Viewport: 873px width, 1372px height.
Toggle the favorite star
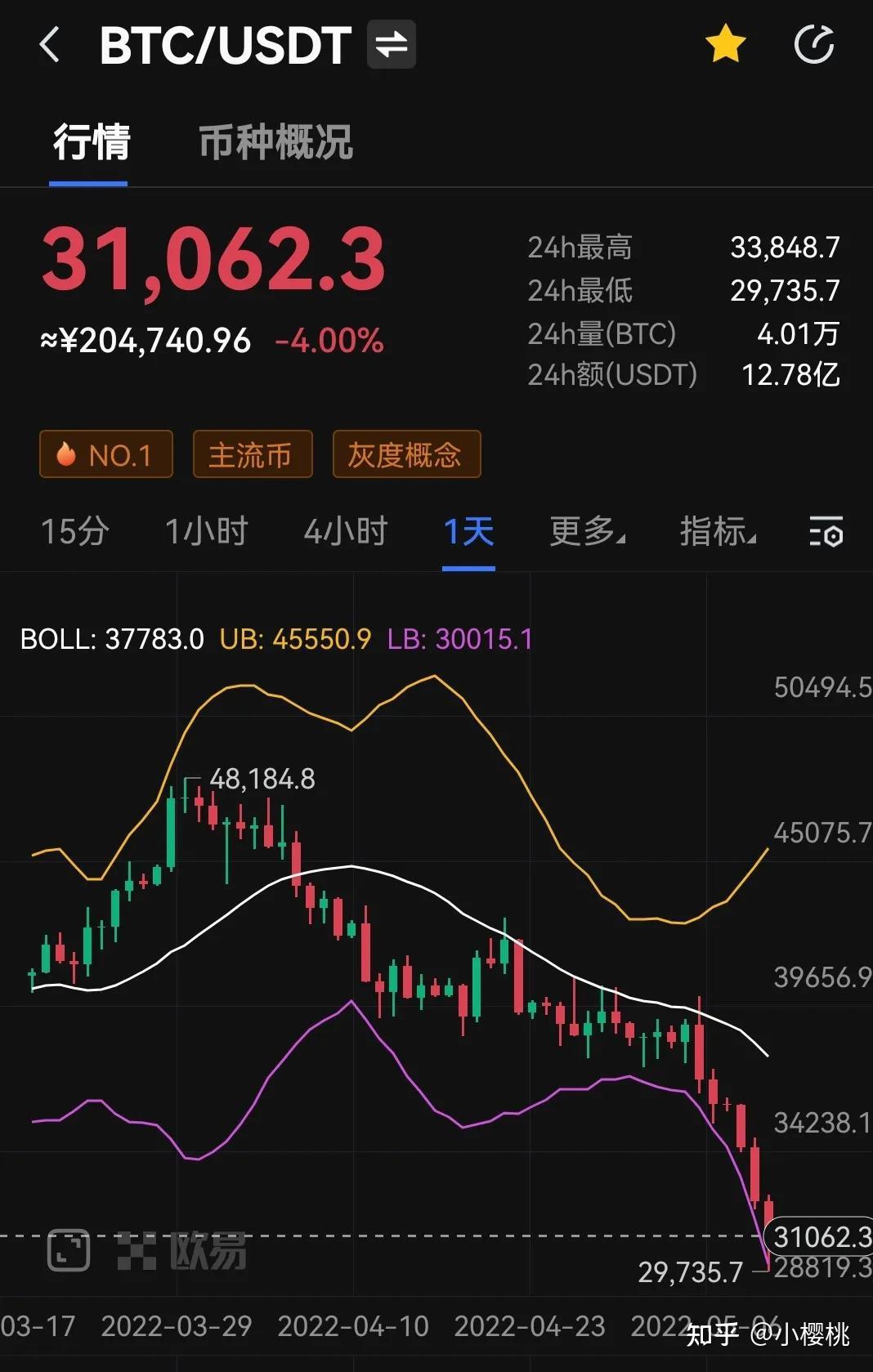pos(726,45)
